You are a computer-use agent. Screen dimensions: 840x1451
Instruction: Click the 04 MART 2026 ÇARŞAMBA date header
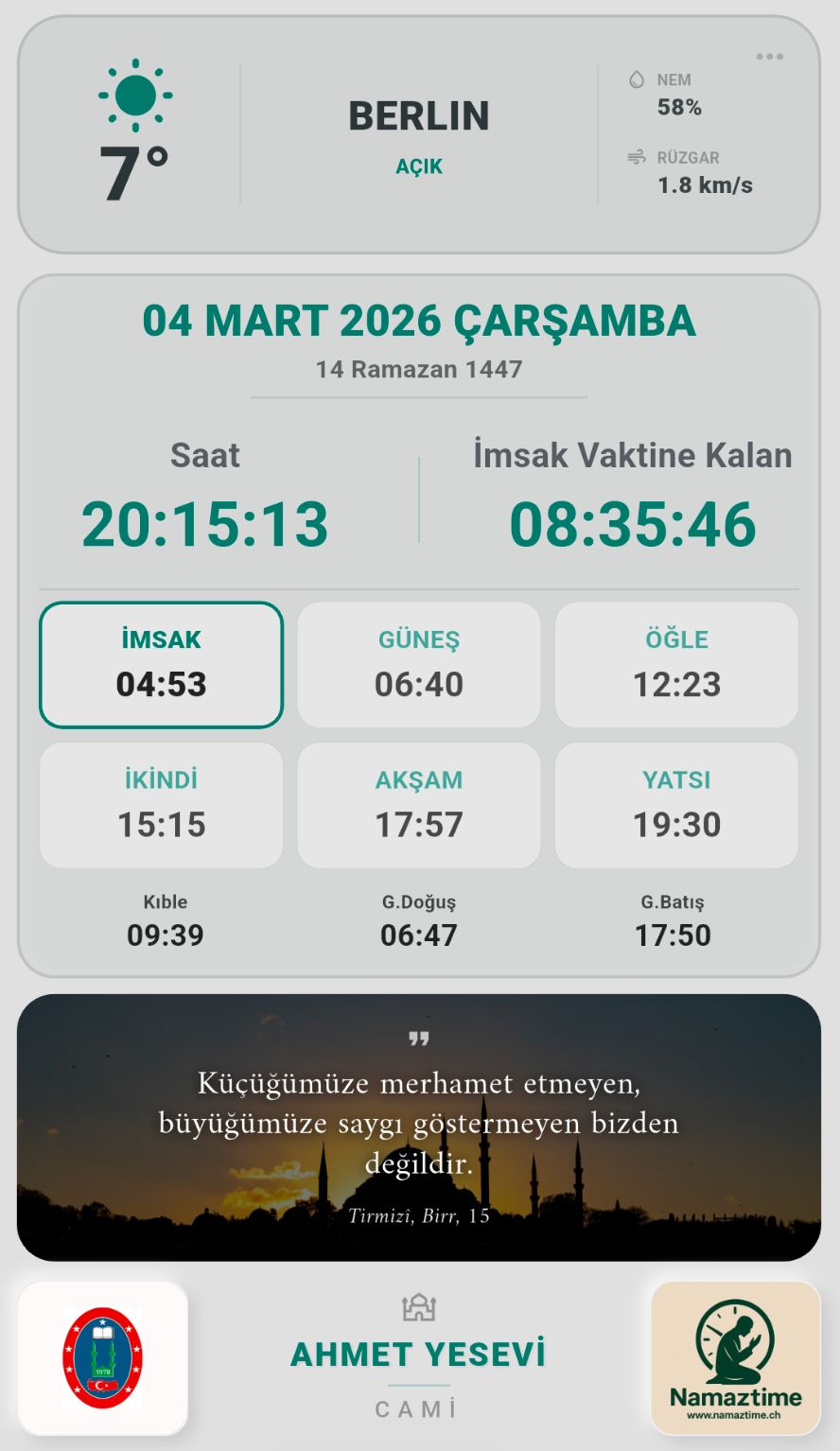[x=419, y=322]
